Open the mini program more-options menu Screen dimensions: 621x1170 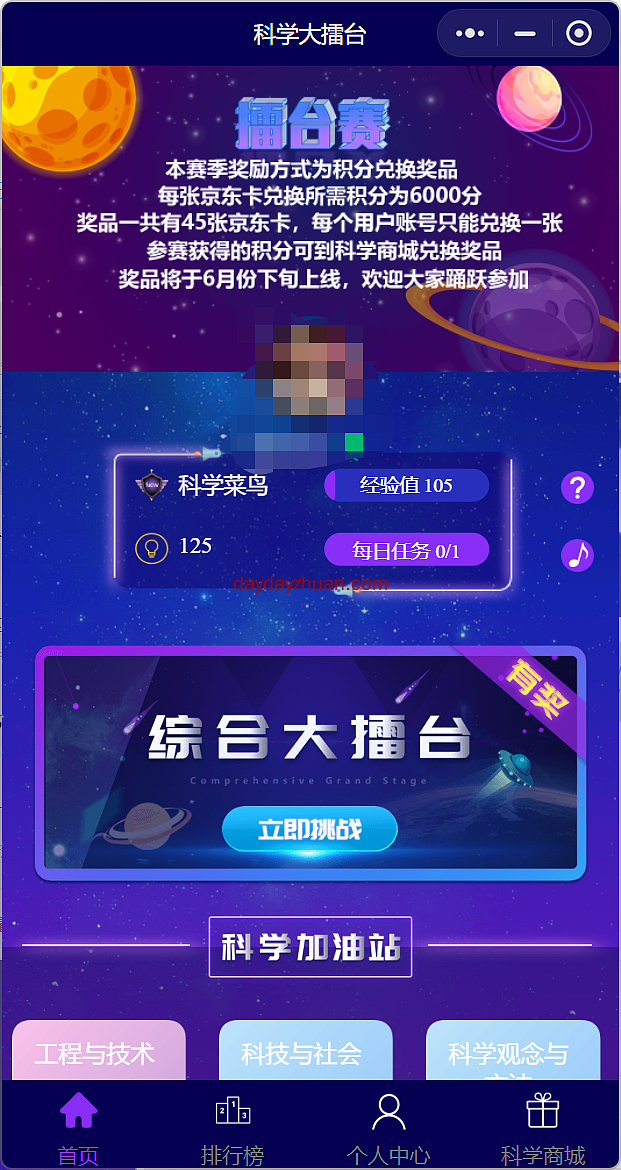click(469, 34)
